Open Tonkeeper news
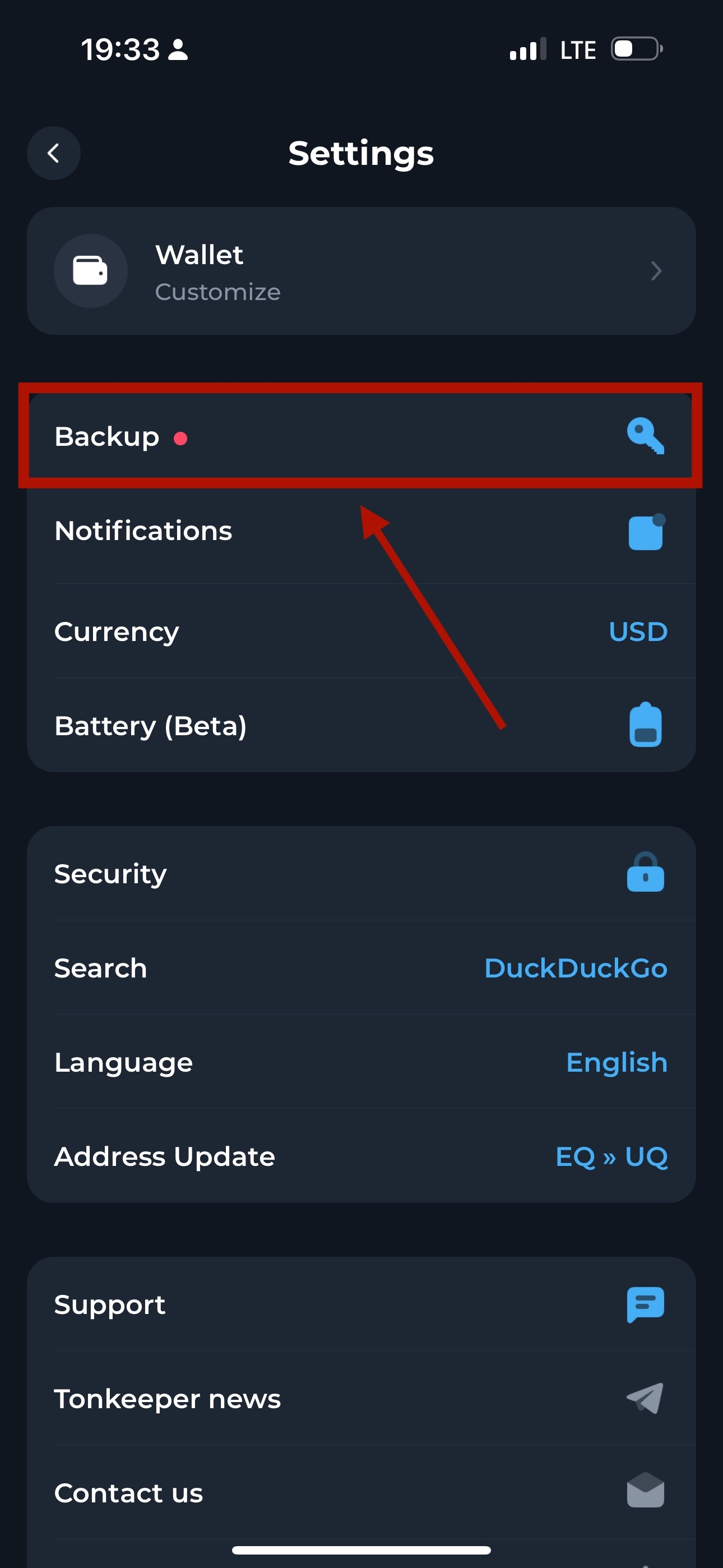723x1568 pixels. pos(361,1399)
